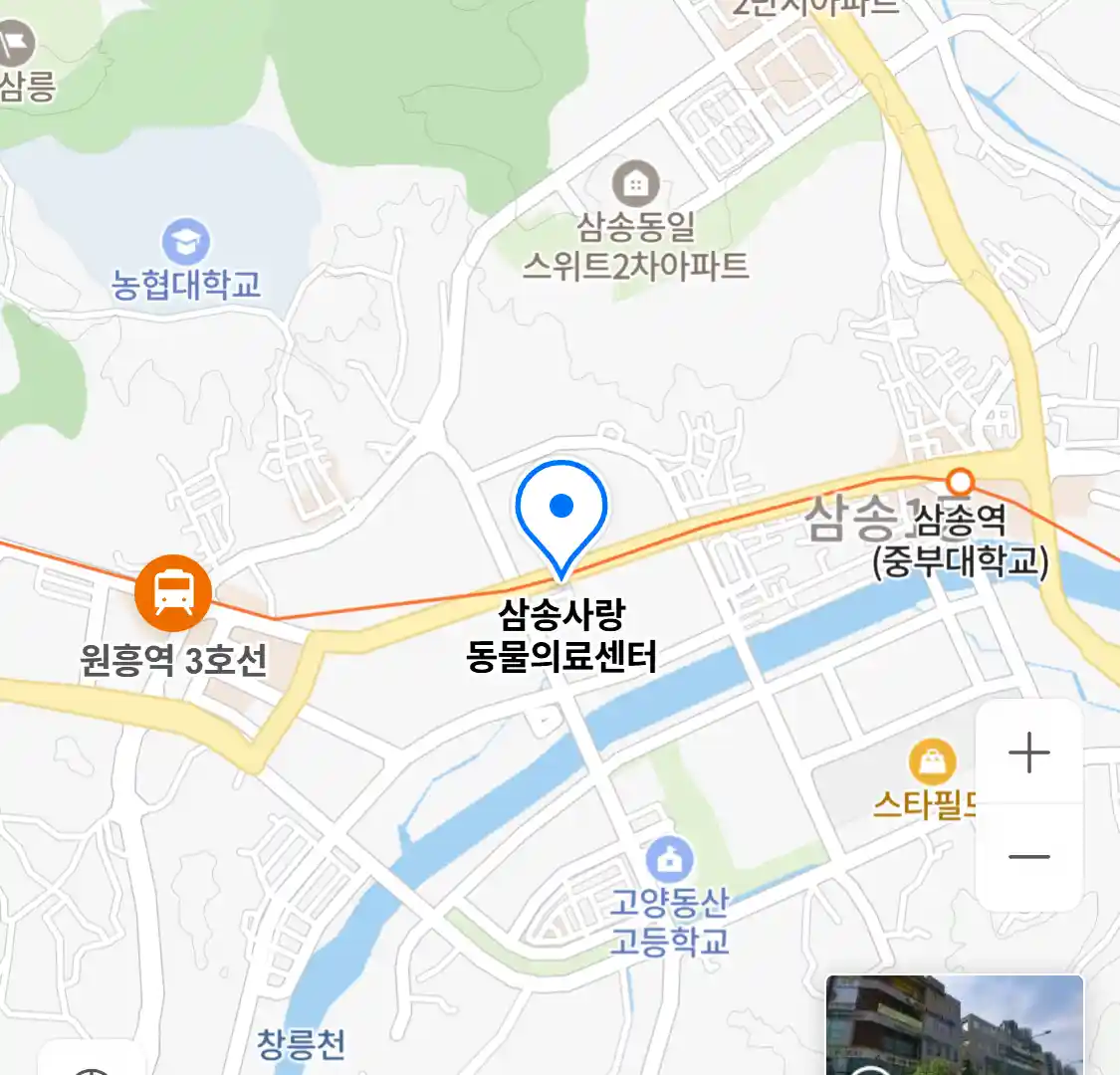Open the 스타필드 shopping marker
Image resolution: width=1120 pixels, height=1075 pixels.
(x=933, y=763)
